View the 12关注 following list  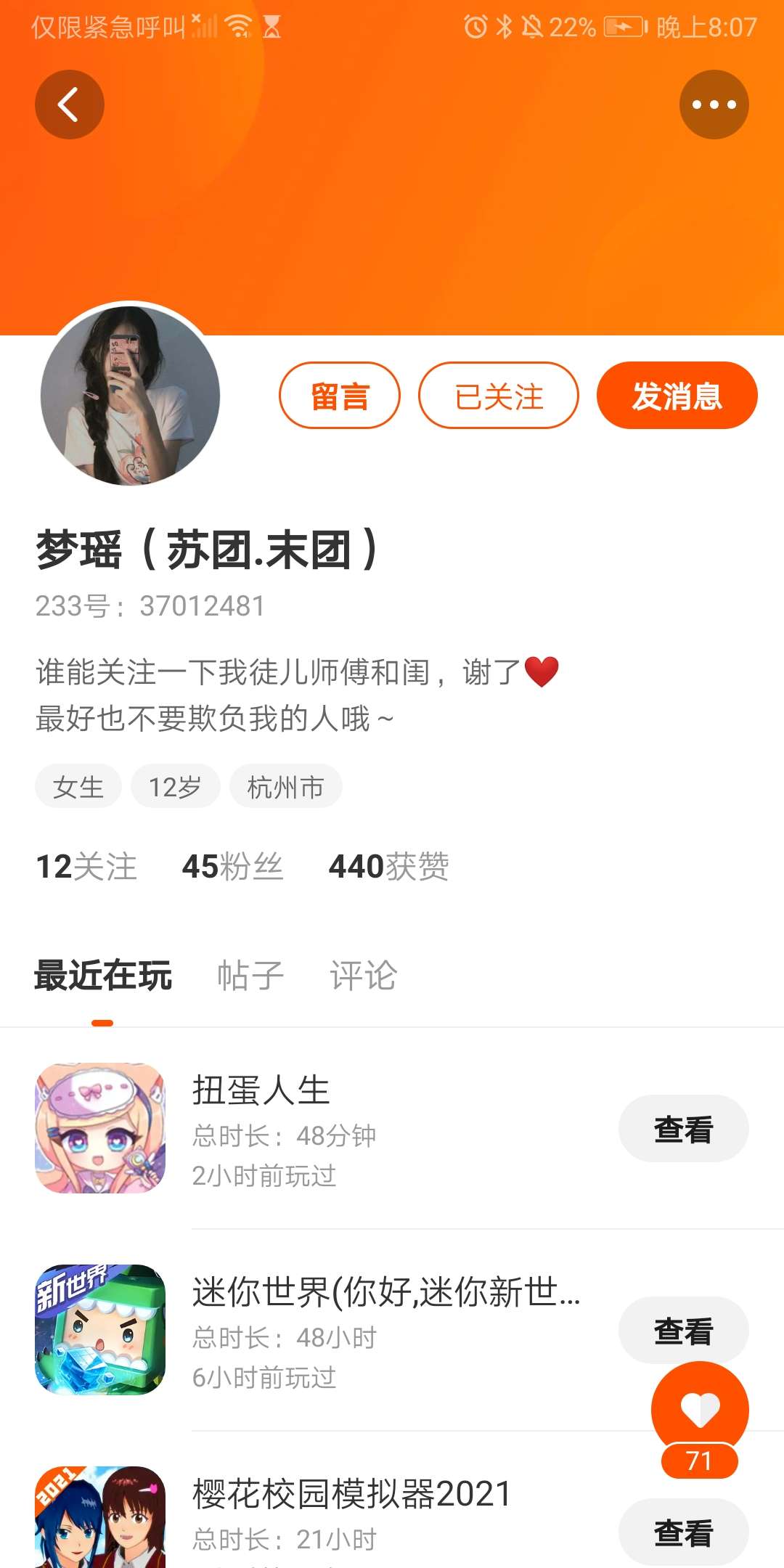(x=86, y=866)
